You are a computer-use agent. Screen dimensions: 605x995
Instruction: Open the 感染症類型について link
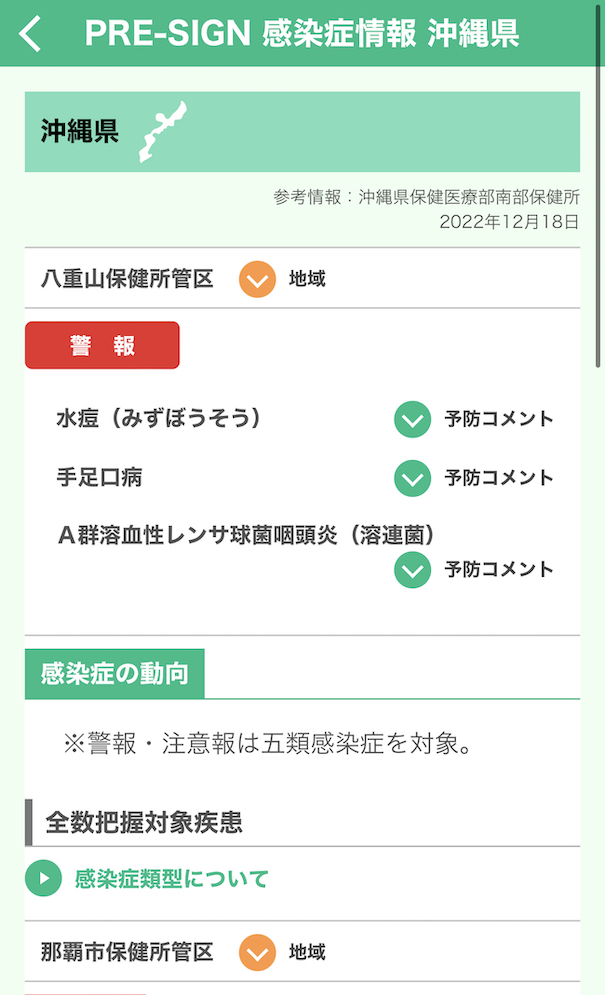171,879
